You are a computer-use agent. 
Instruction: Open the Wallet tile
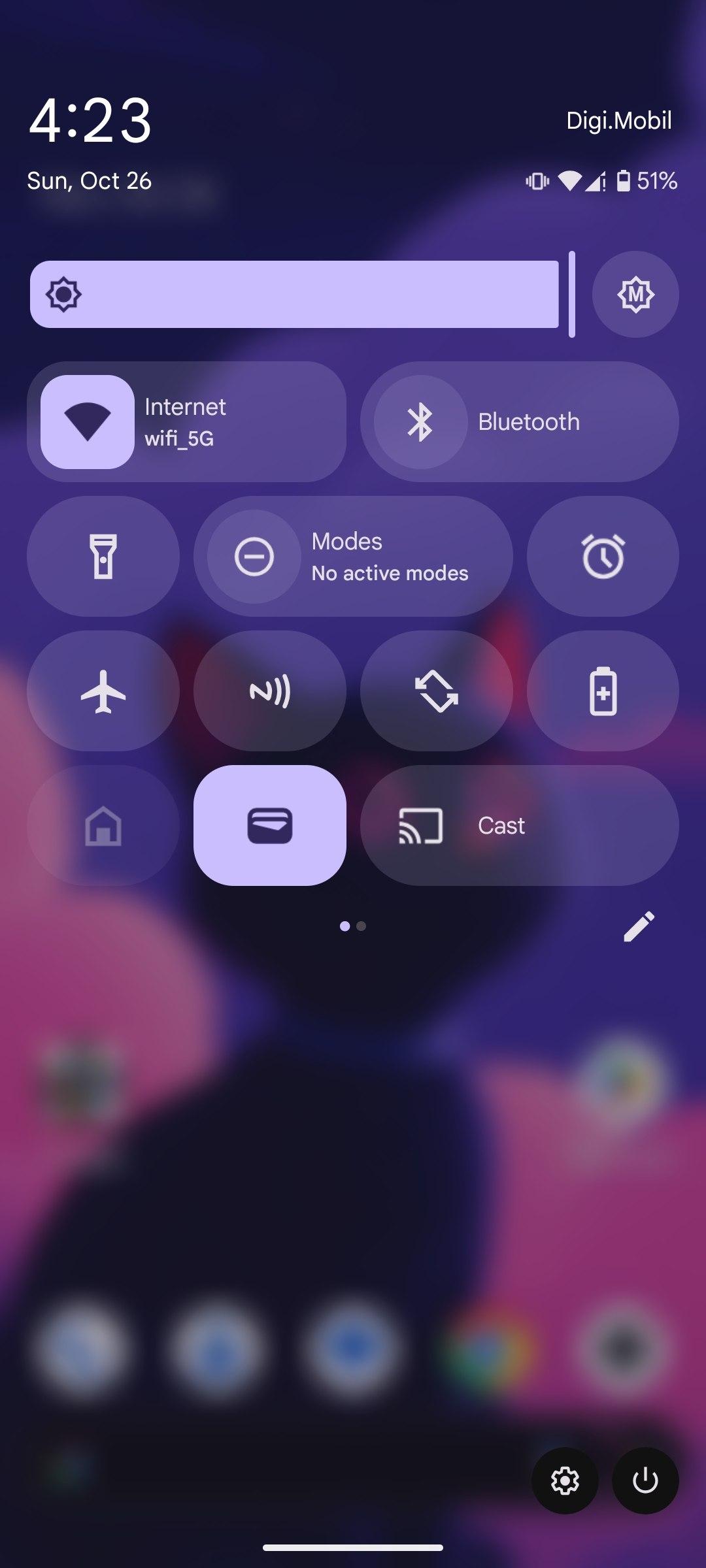pyautogui.click(x=270, y=826)
